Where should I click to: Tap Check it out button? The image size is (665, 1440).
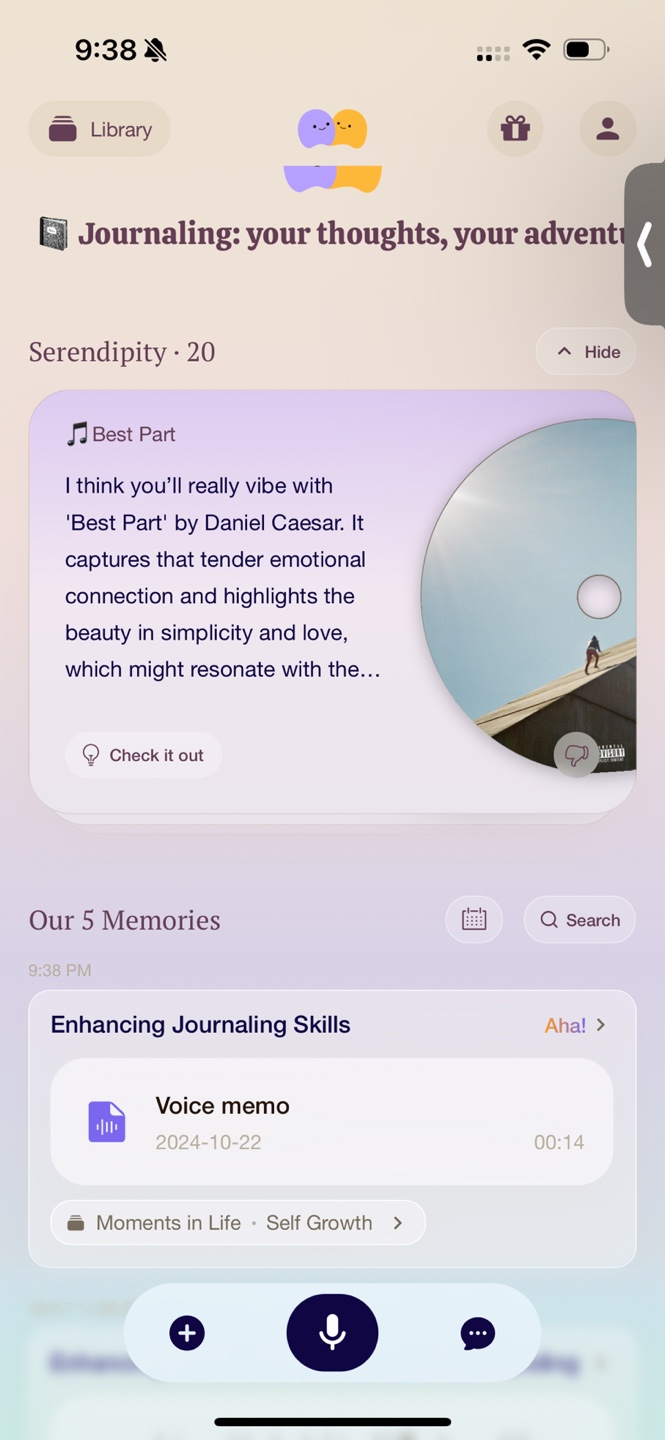pos(143,755)
